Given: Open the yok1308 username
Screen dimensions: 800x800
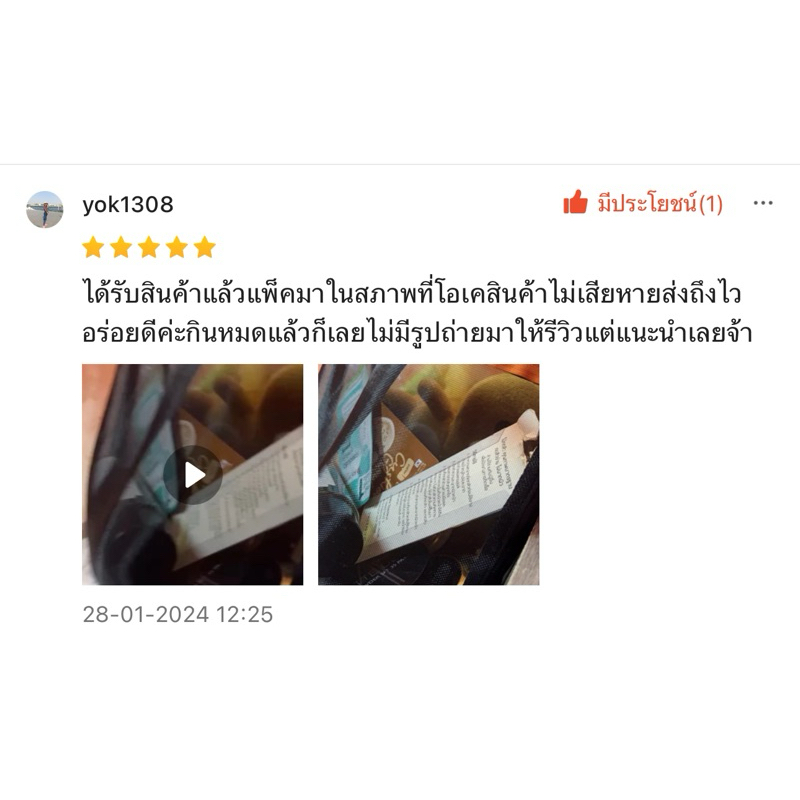Looking at the screenshot, I should pyautogui.click(x=128, y=205).
